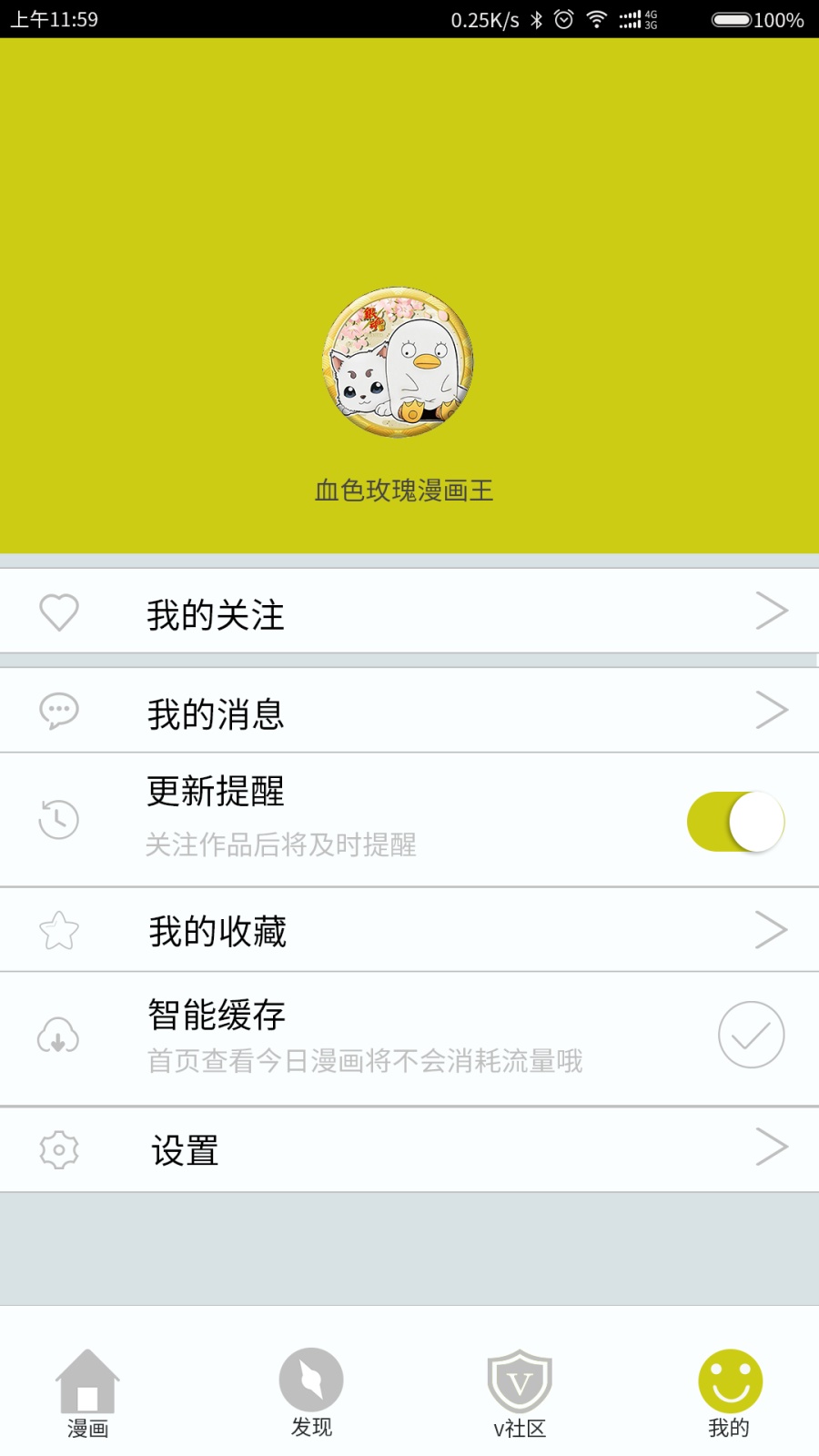The width and height of the screenshot is (819, 1456).
Task: Click the download cloud icon for 智能缓存
Action: click(x=58, y=1036)
